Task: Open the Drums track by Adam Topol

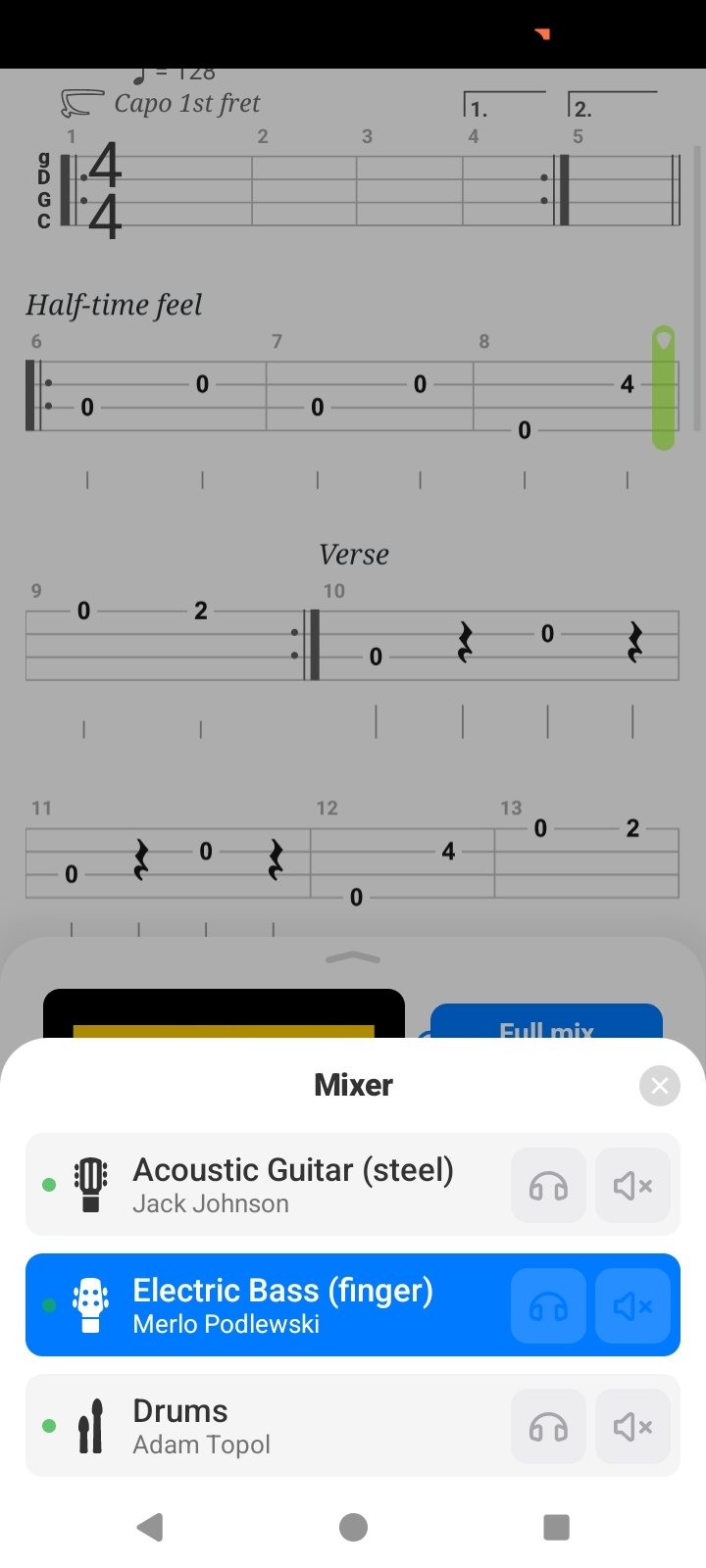Action: pos(353,1426)
